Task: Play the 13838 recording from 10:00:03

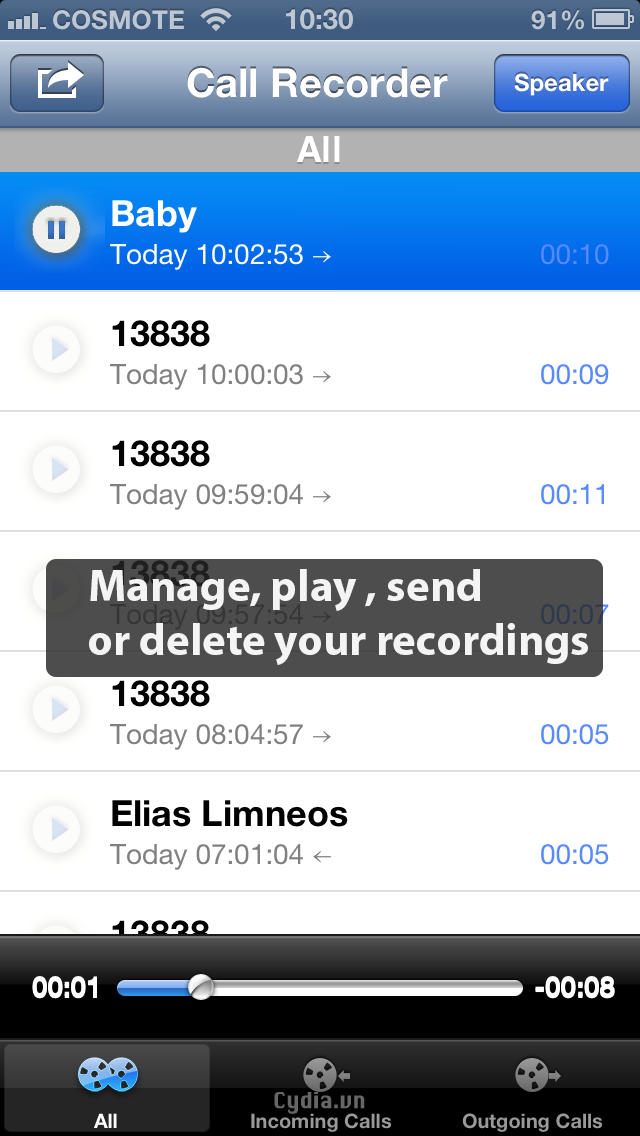Action: tap(56, 350)
